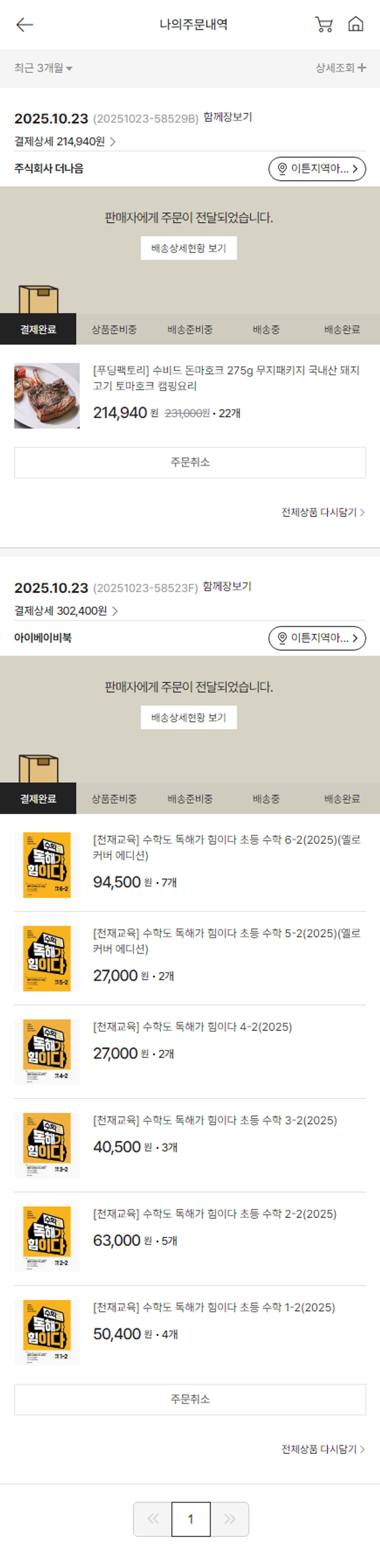380x1568 pixels.
Task: Tap 함께장보기 on order 20251023-58523F
Action: 227,586
